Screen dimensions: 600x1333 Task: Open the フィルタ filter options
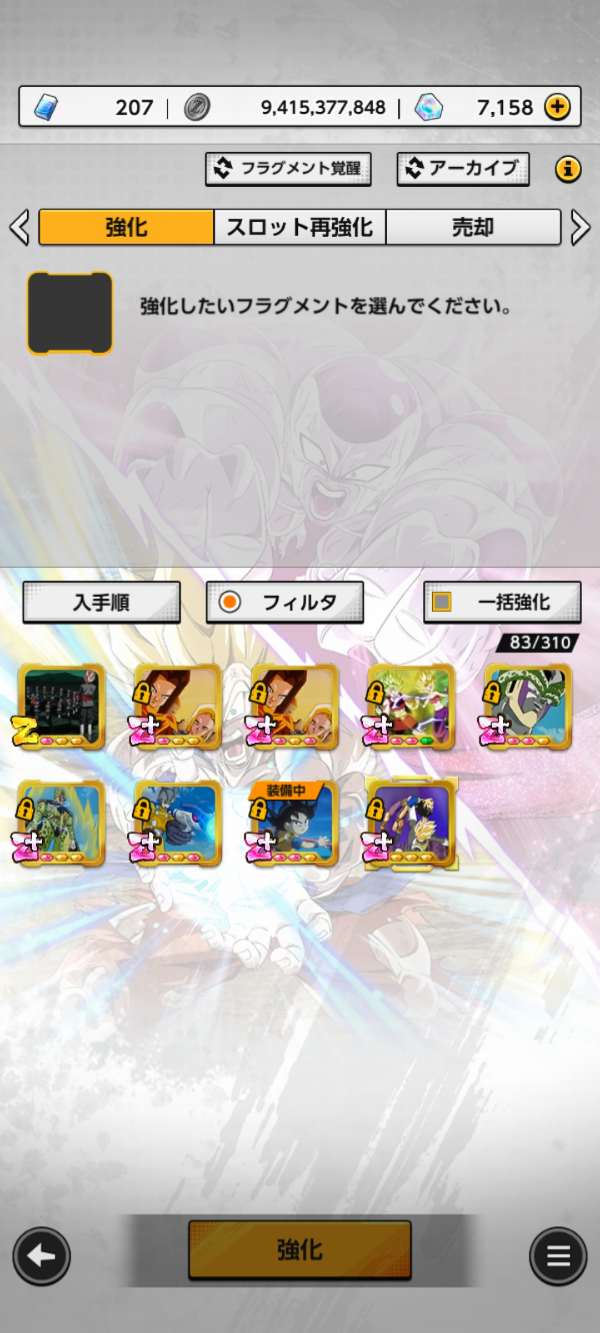click(x=285, y=602)
